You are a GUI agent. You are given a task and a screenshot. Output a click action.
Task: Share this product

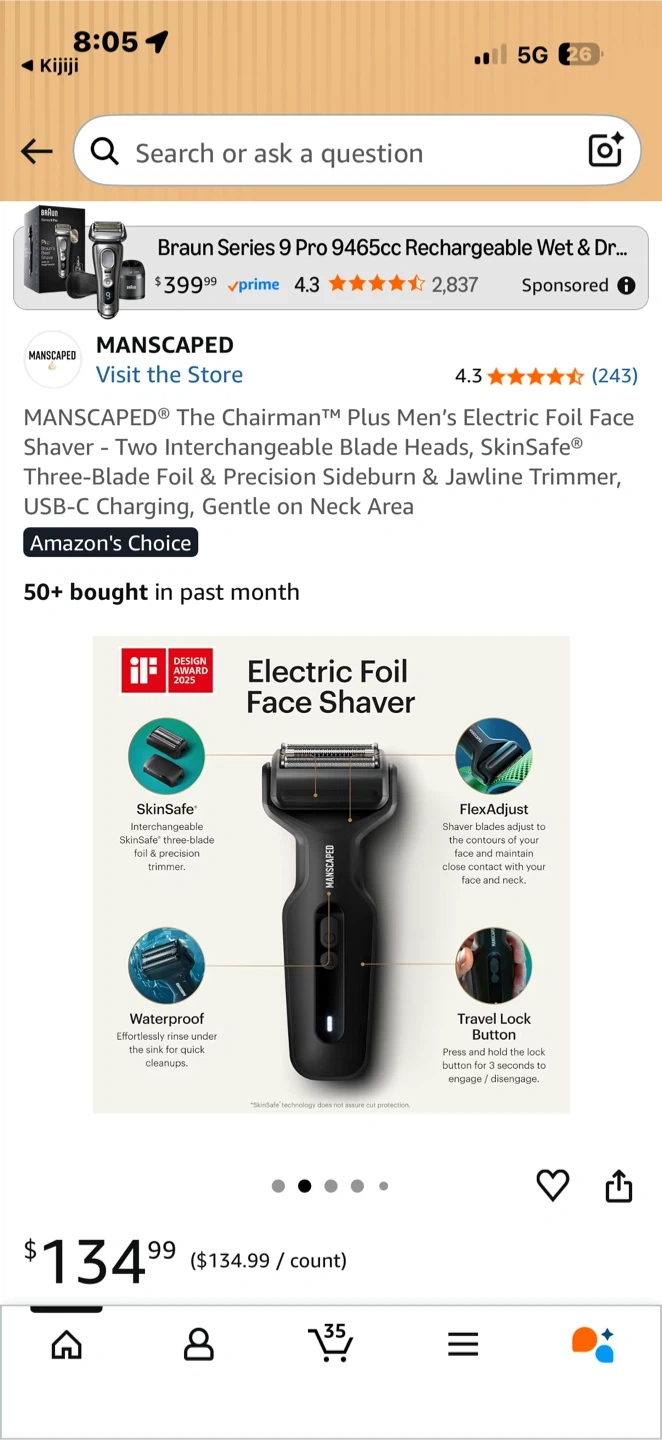click(619, 1185)
